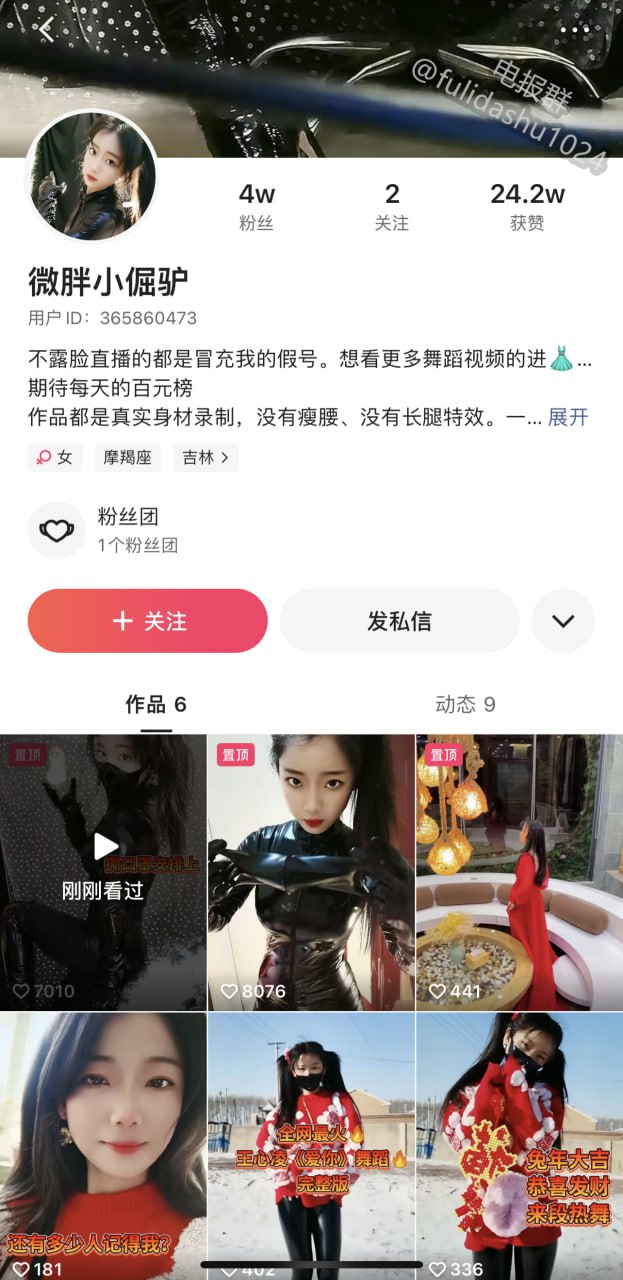Open the pinned video with 8076 likes

pyautogui.click(x=311, y=872)
